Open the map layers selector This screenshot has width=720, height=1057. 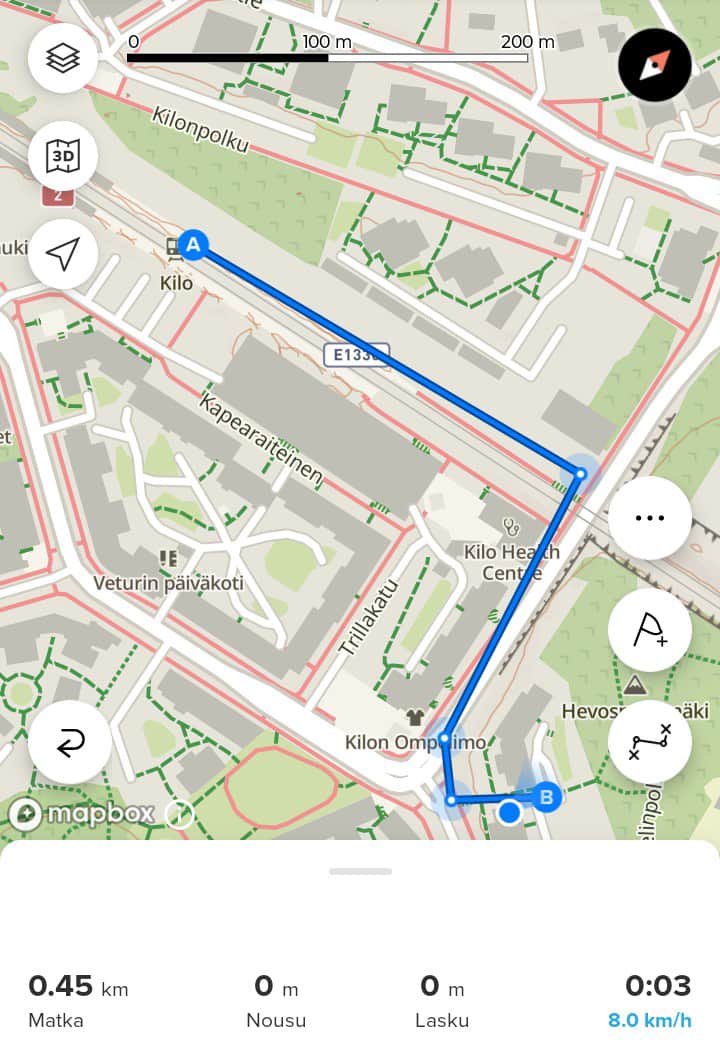[x=63, y=59]
